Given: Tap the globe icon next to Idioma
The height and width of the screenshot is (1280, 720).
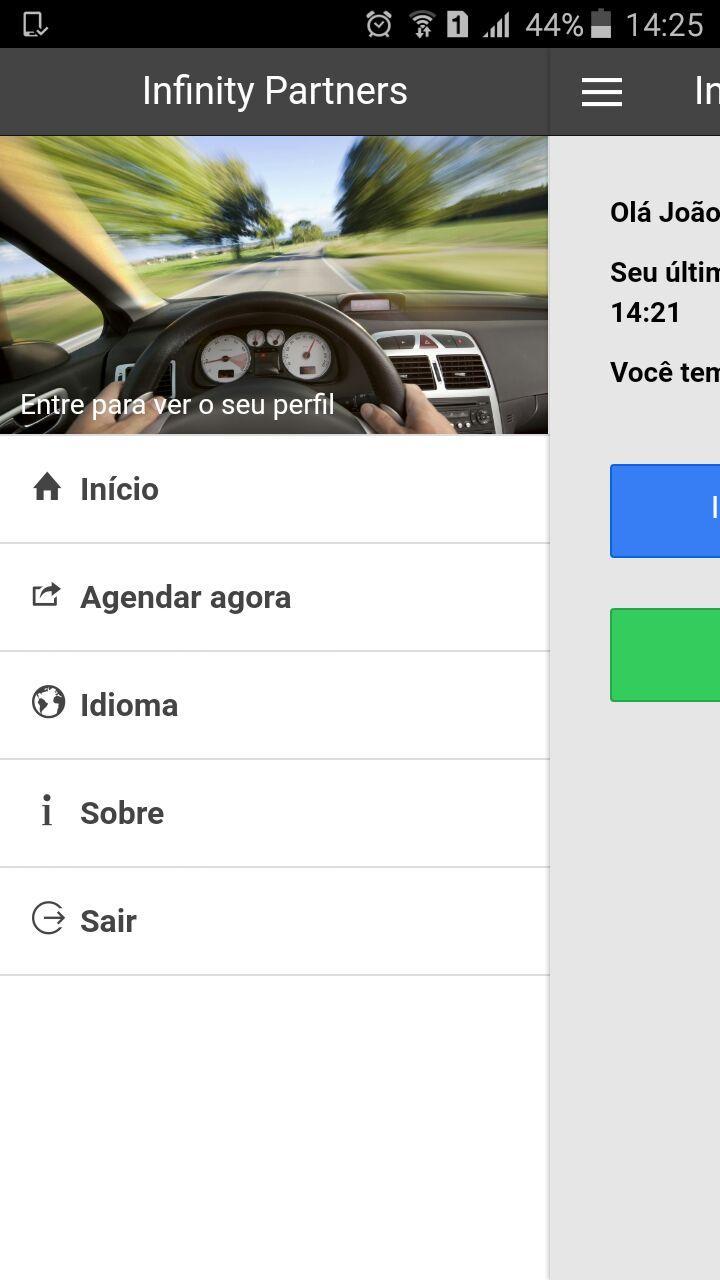Looking at the screenshot, I should tap(46, 704).
